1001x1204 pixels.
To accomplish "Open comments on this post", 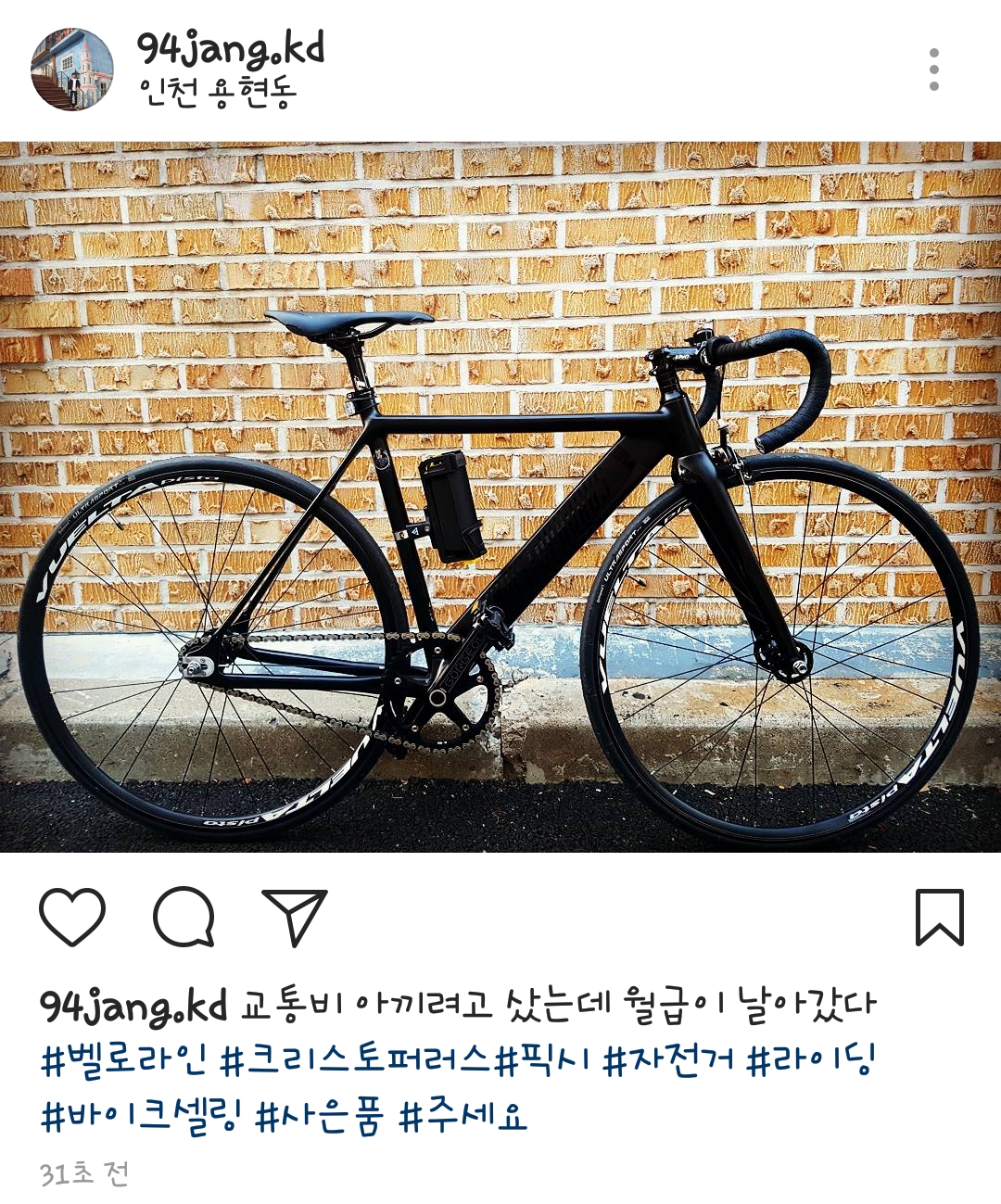I will [184, 918].
